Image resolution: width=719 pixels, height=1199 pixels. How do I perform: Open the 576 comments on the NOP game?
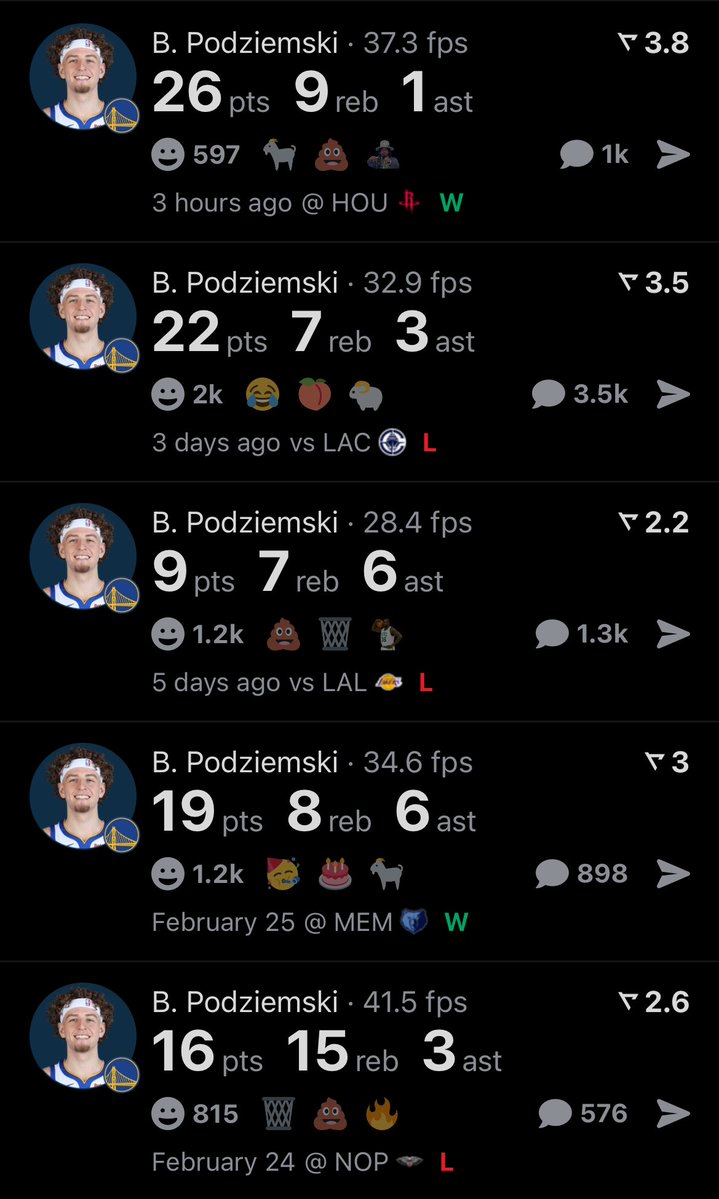[x=582, y=1114]
